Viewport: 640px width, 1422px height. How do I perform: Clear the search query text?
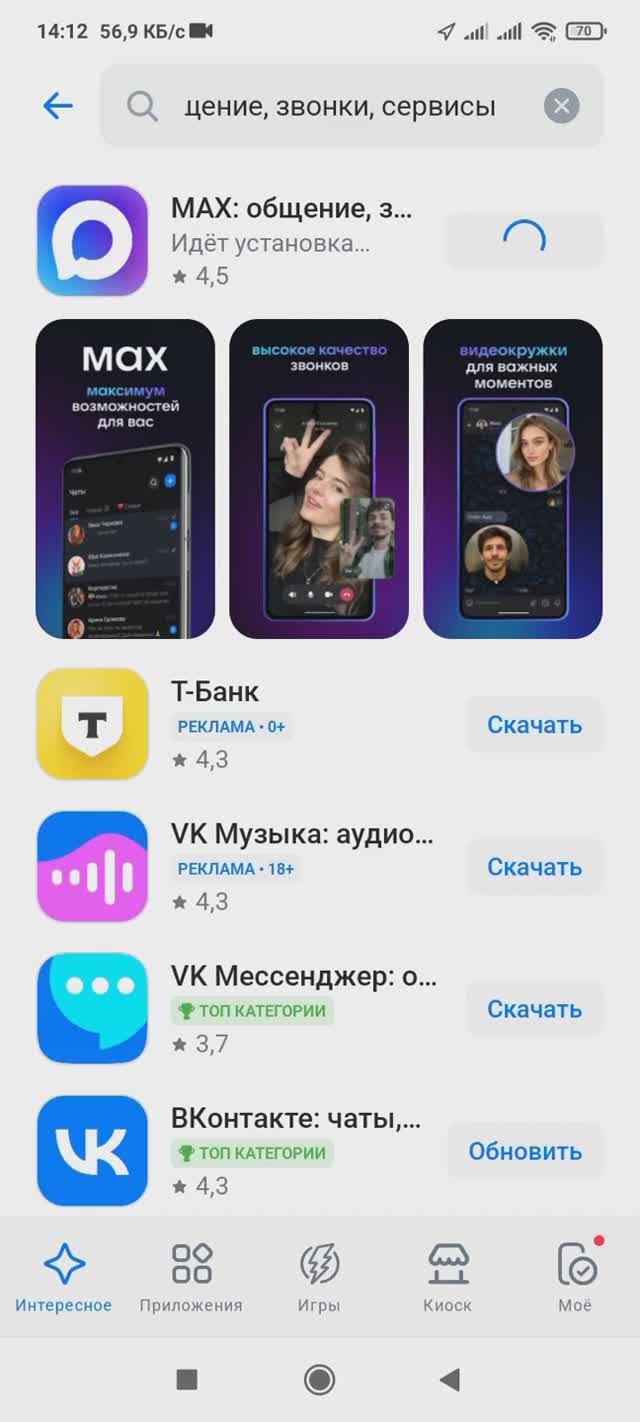tap(562, 106)
